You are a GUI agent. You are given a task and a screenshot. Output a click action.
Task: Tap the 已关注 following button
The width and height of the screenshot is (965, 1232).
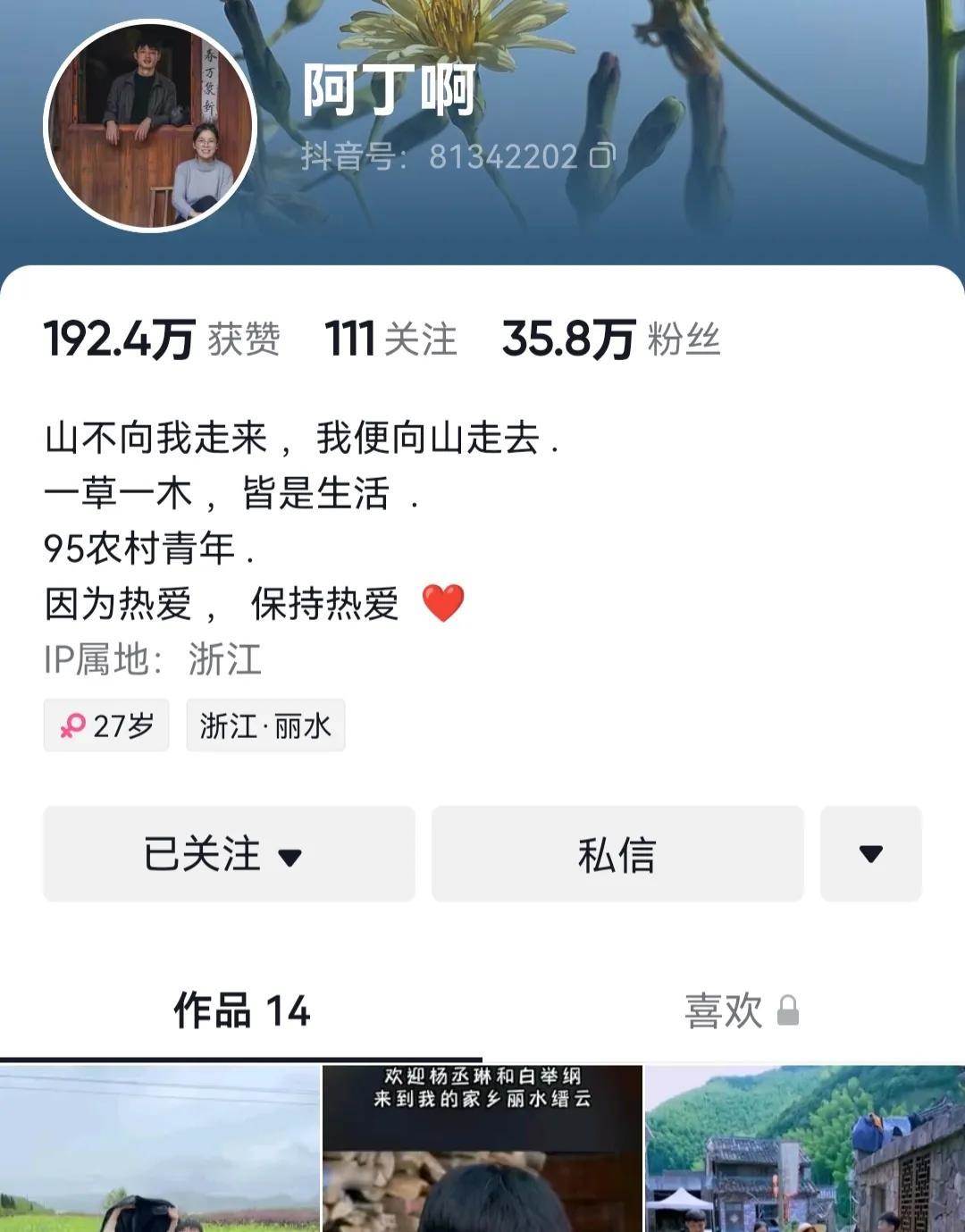229,854
